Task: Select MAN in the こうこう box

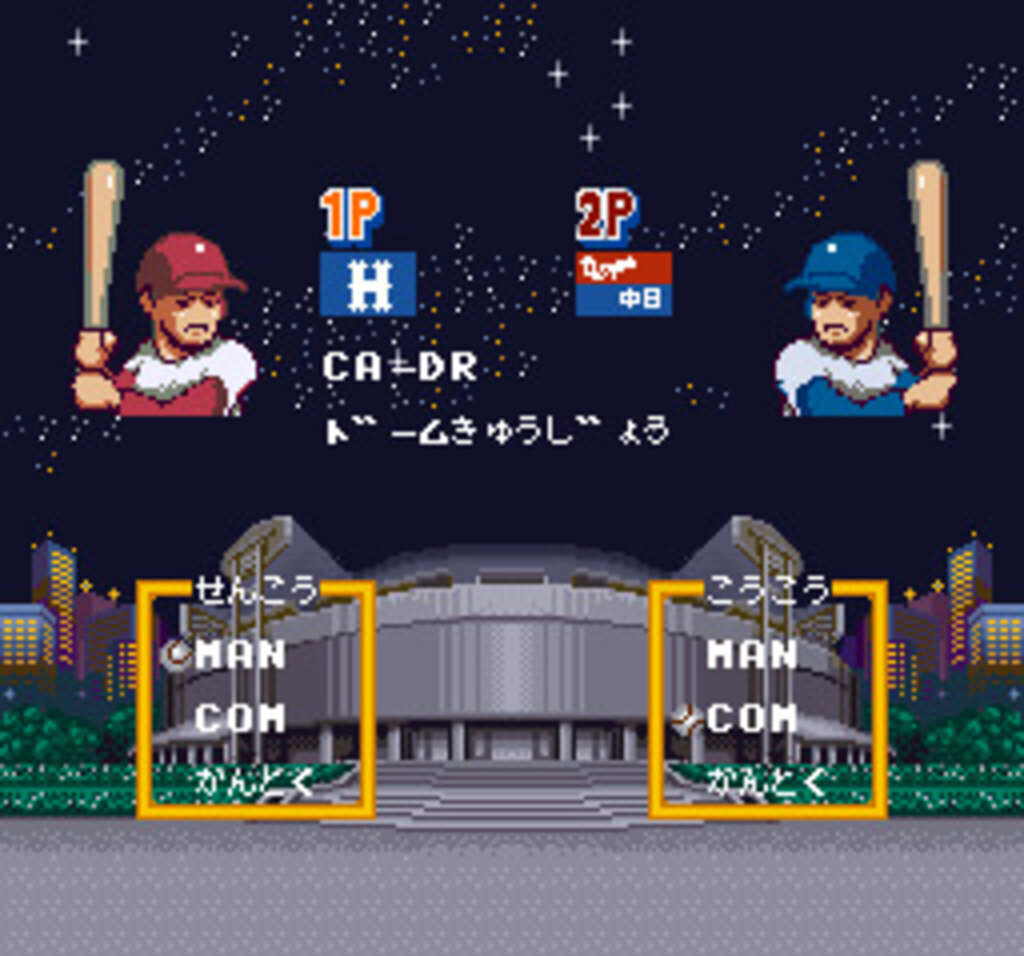Action: pos(752,656)
